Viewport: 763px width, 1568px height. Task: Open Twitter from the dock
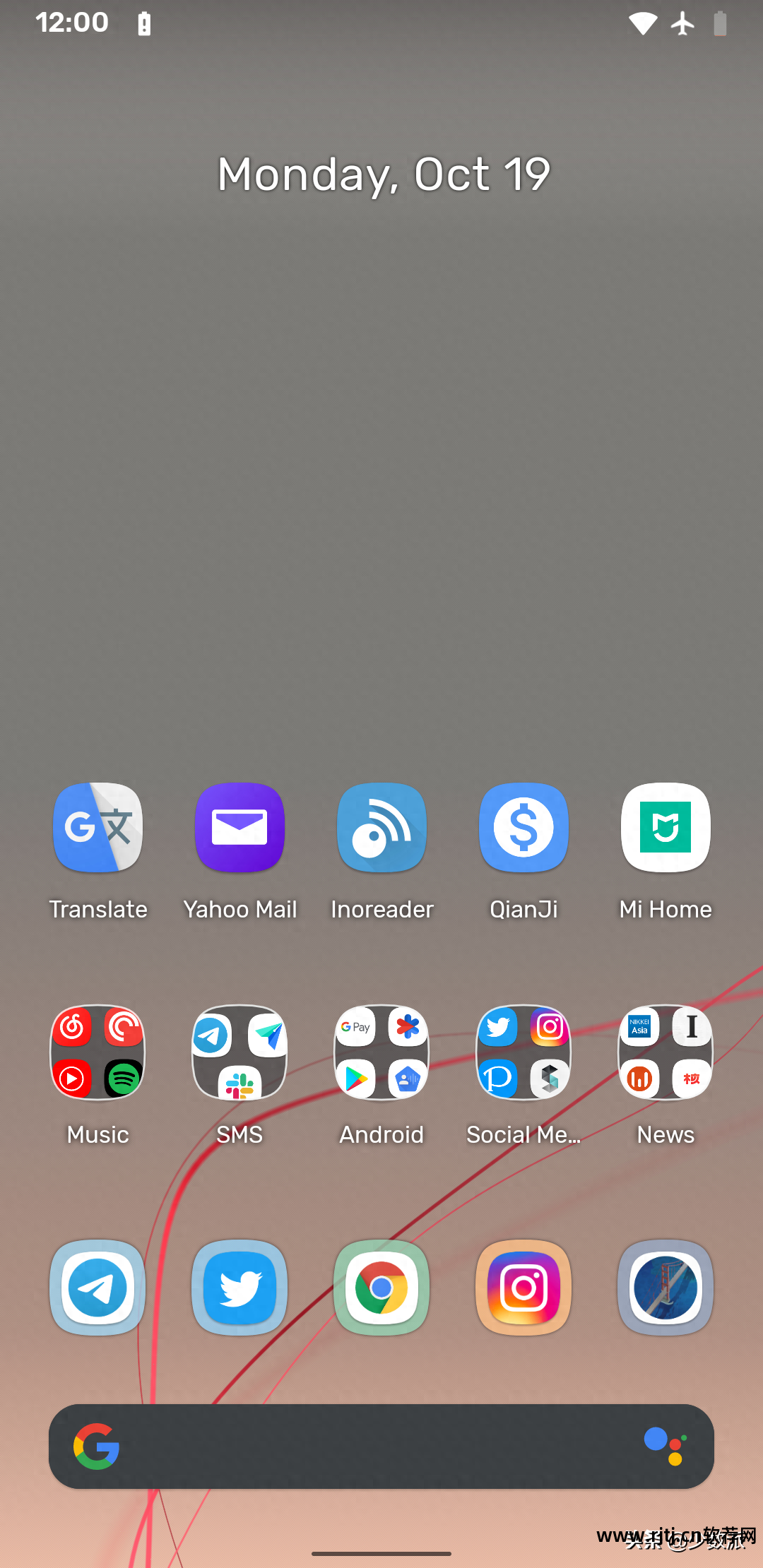pos(240,1288)
